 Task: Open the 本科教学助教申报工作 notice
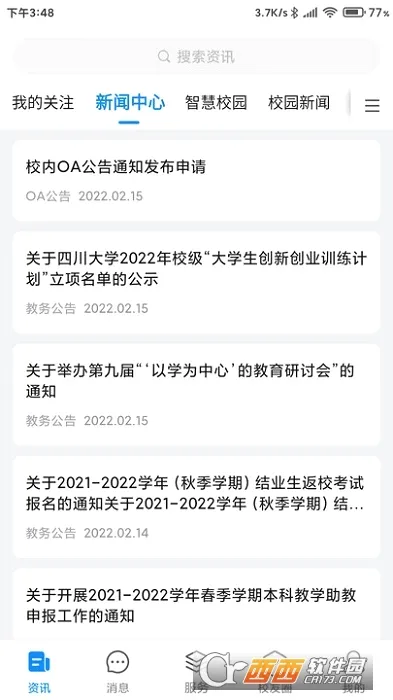[196, 604]
